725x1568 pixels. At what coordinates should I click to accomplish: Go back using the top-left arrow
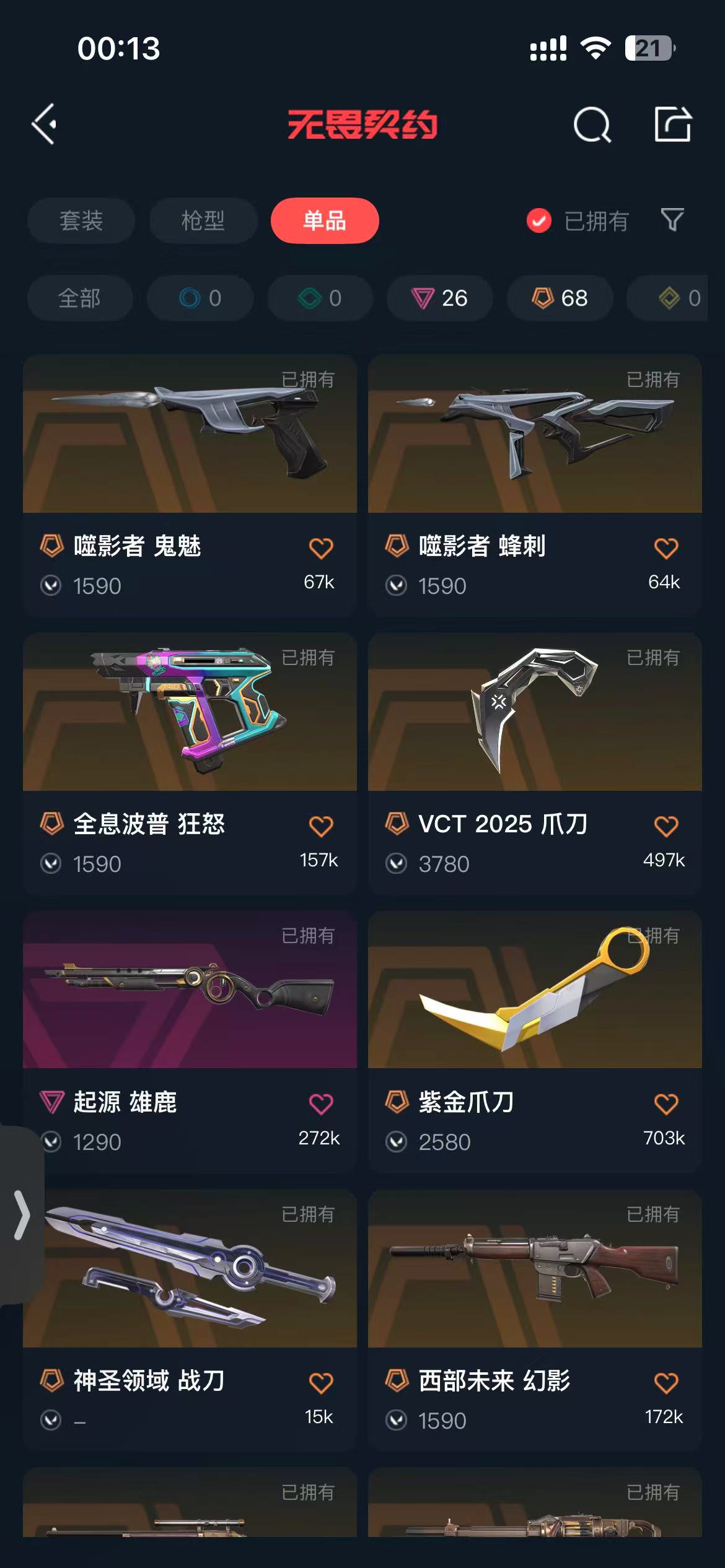click(45, 124)
